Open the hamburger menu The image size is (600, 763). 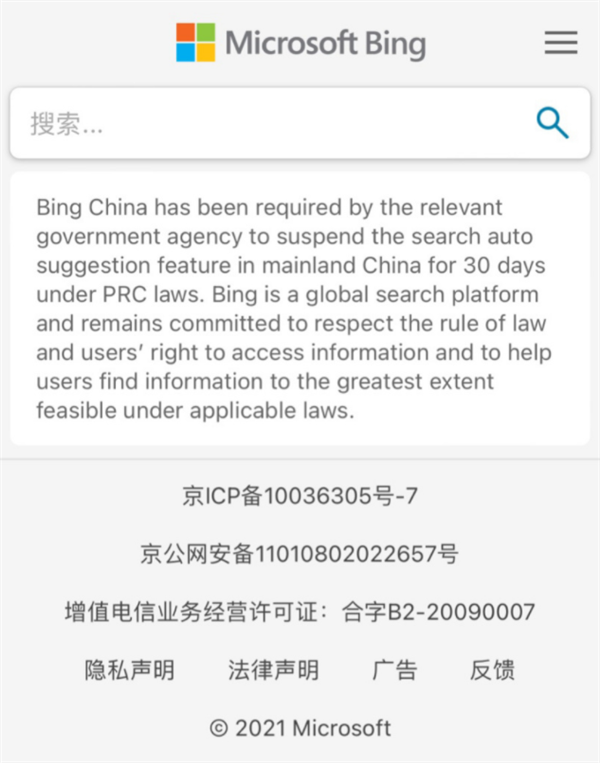click(x=560, y=42)
